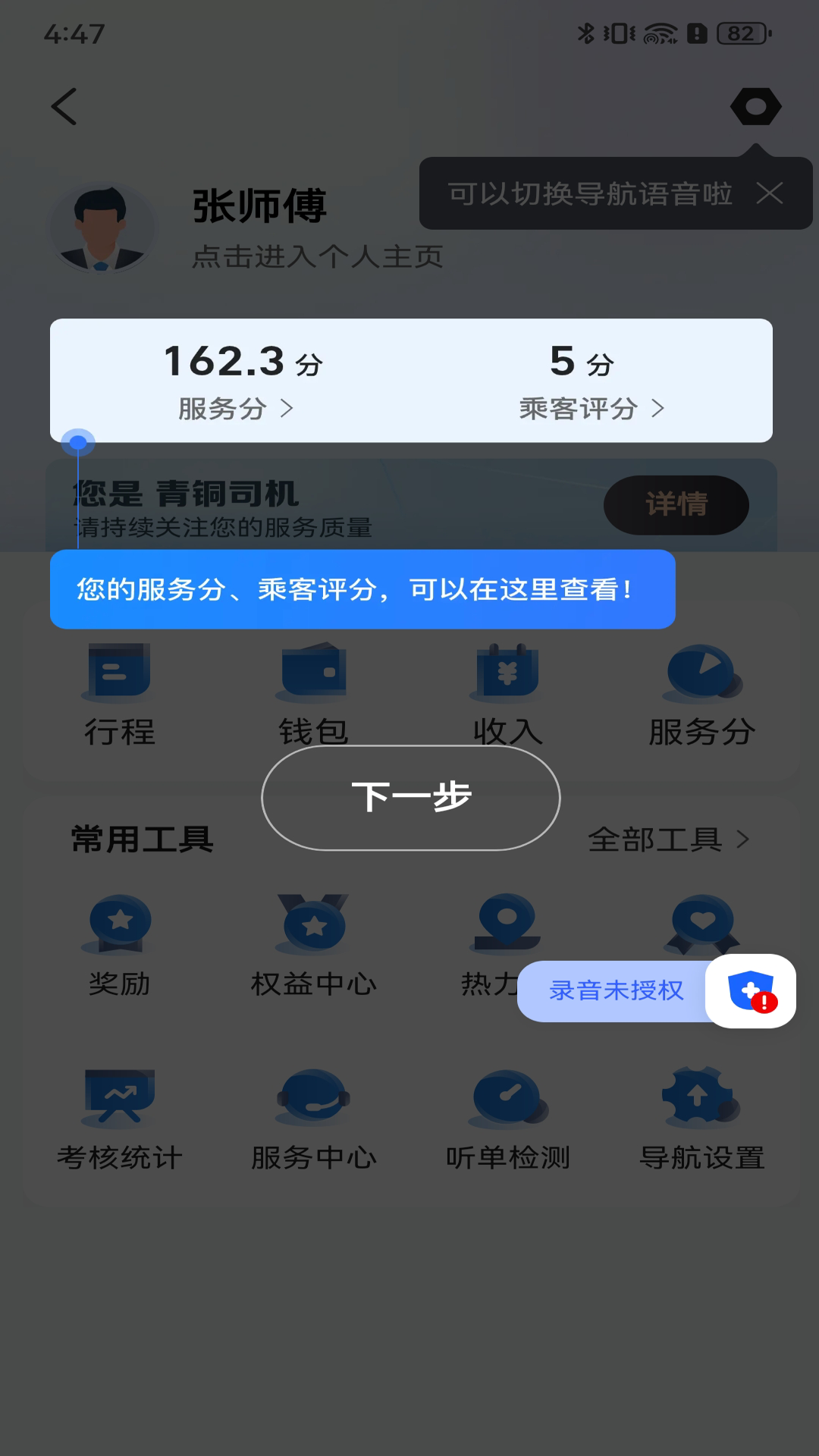Dismiss the 可以切换导航语音啦 tooltip
819x1456 pixels.
769,193
